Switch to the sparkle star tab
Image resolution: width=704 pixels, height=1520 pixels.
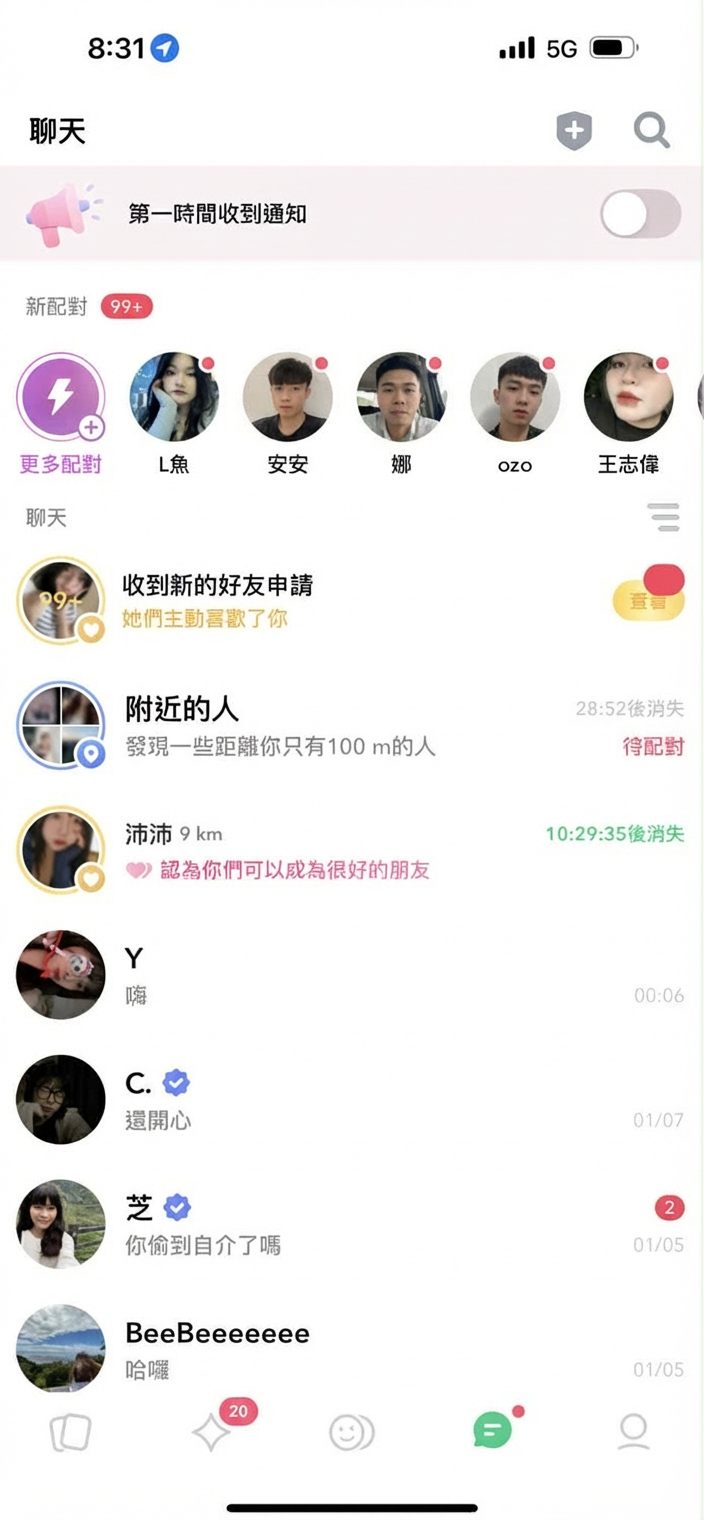pos(212,1434)
